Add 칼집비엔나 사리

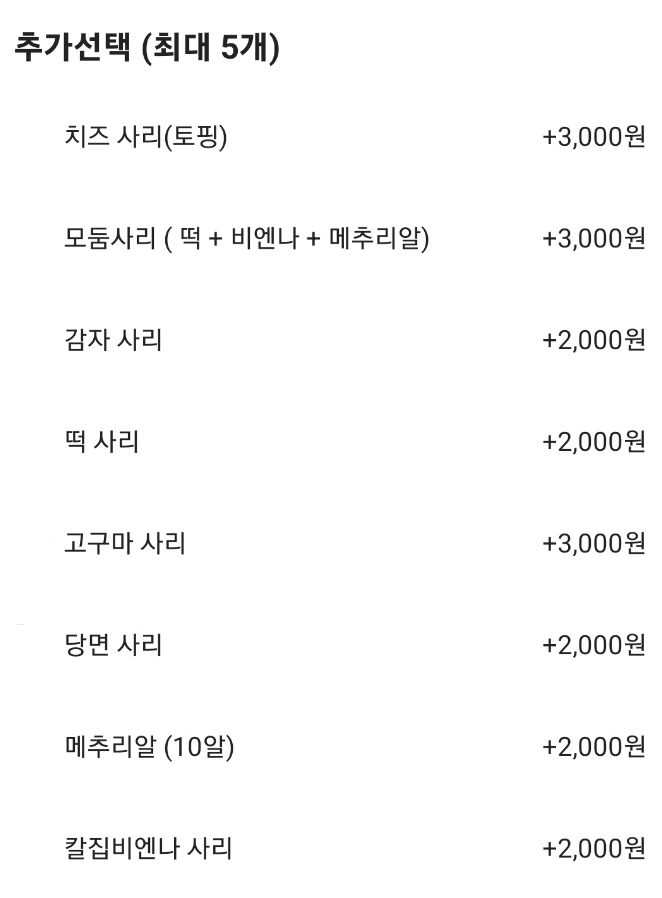pyautogui.click(x=148, y=849)
